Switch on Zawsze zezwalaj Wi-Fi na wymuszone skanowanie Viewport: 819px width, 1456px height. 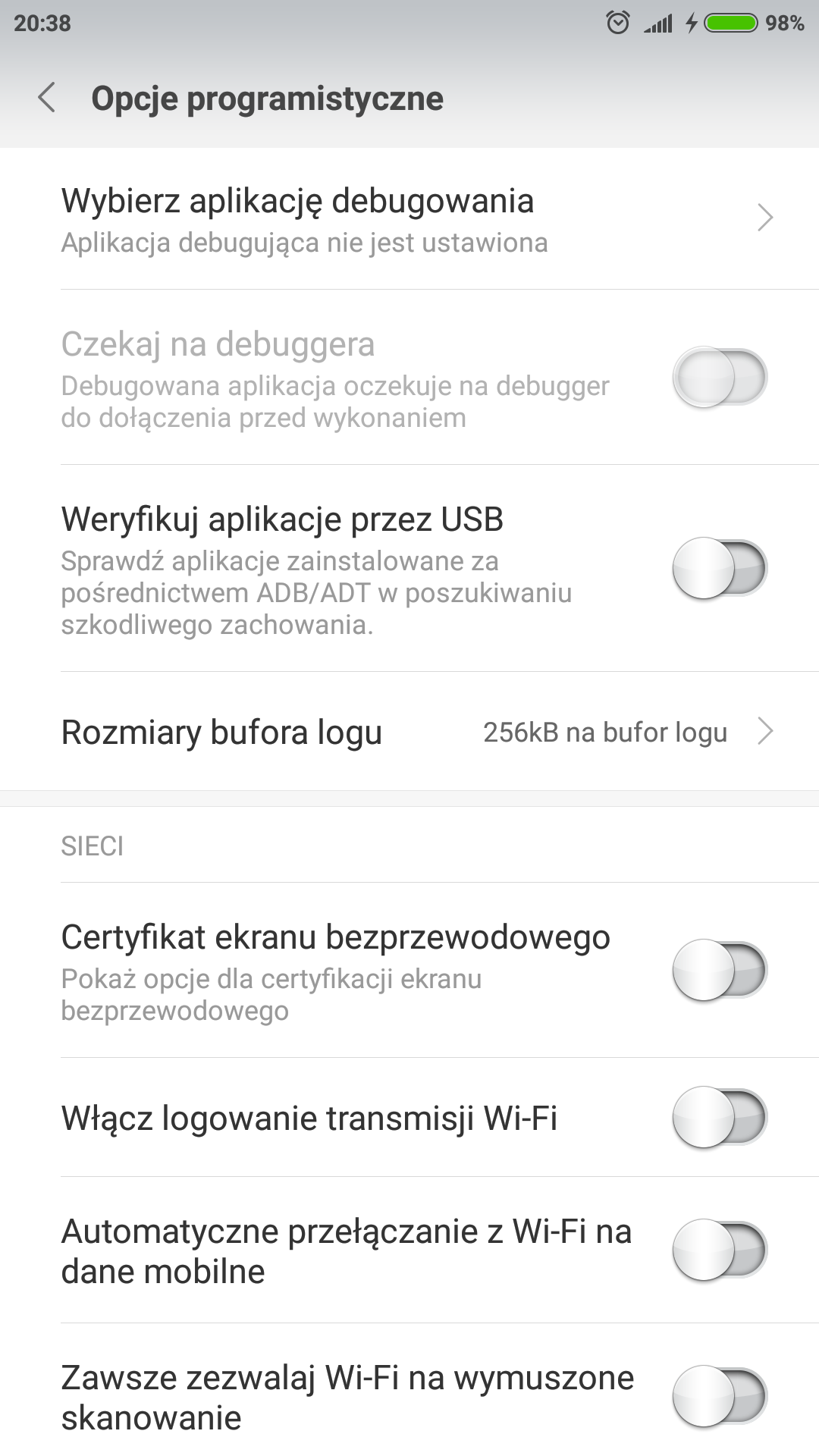(x=719, y=1396)
